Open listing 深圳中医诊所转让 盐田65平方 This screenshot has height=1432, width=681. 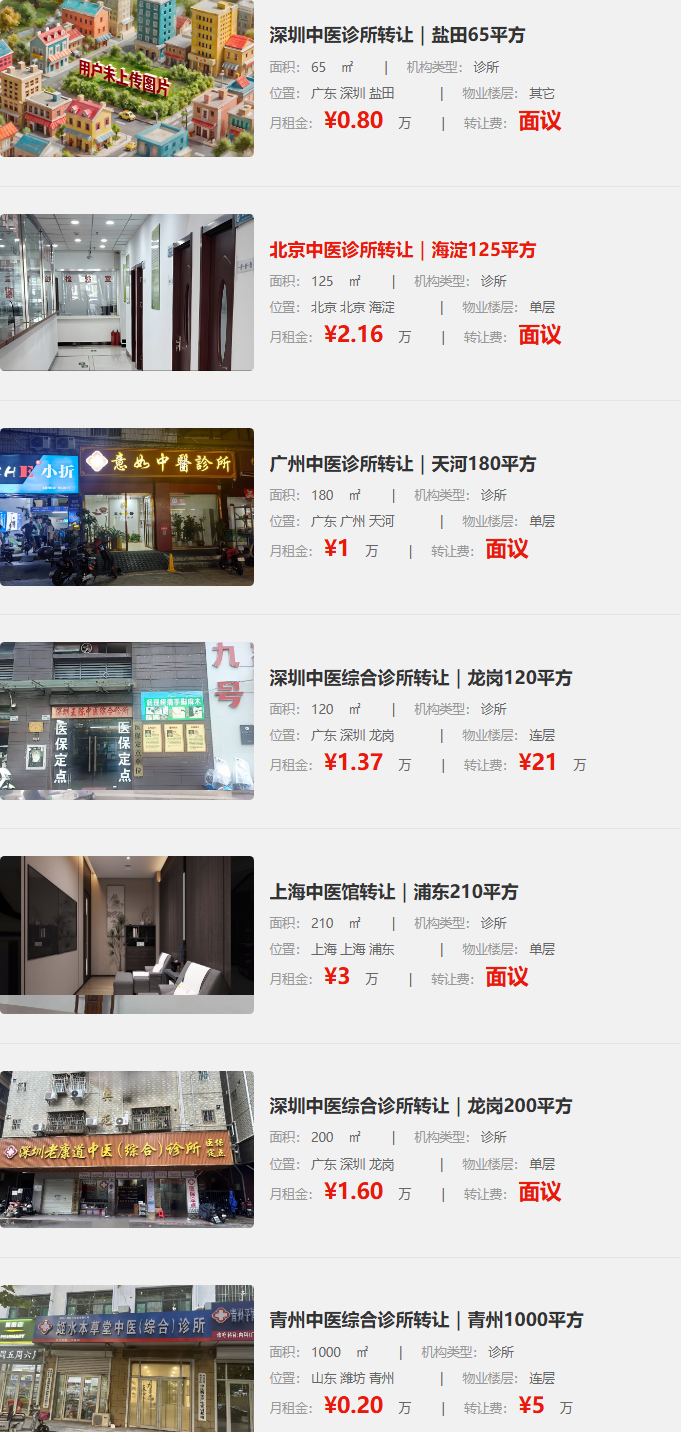(397, 35)
